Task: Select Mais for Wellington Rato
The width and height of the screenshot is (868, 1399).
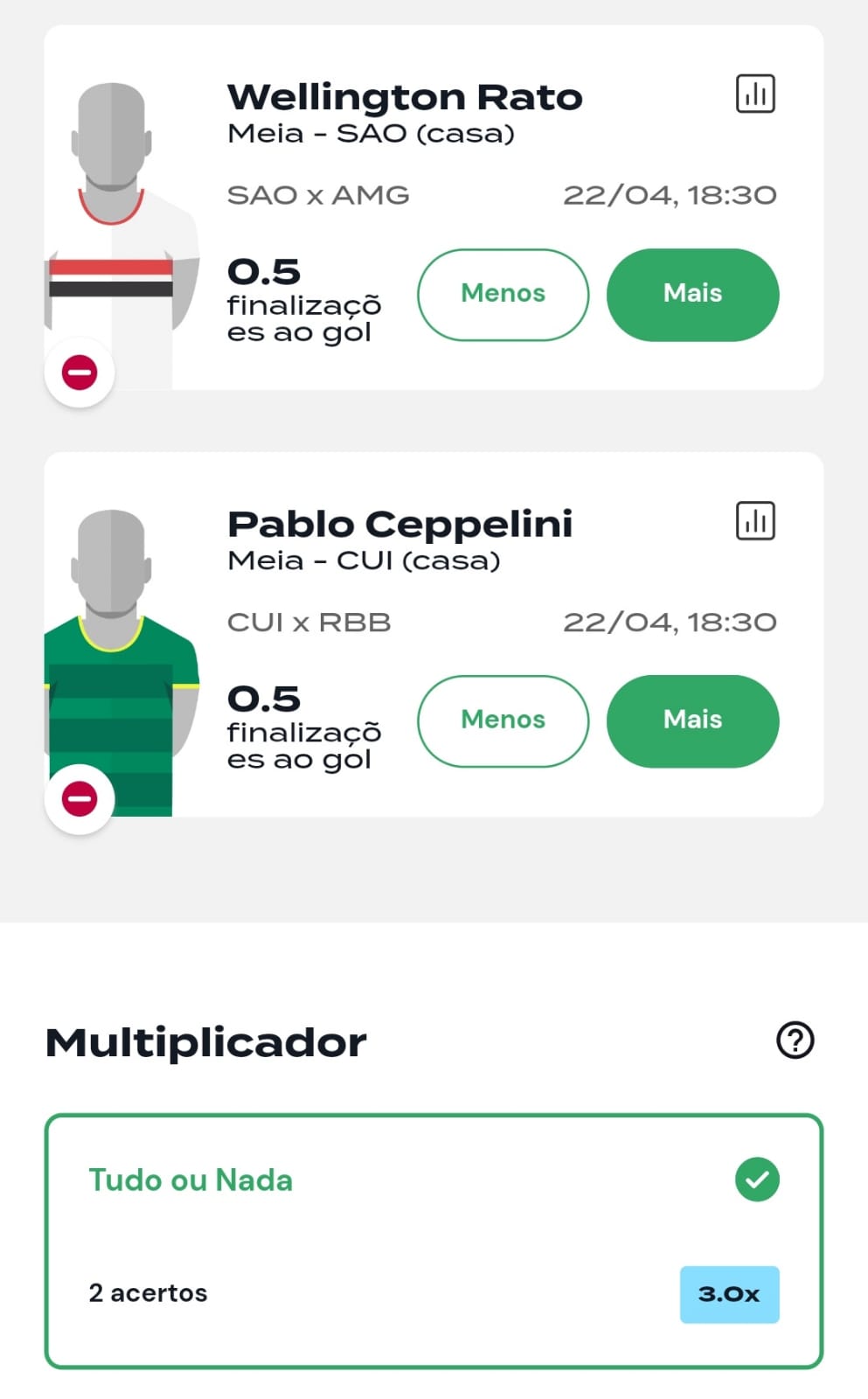Action: [693, 295]
